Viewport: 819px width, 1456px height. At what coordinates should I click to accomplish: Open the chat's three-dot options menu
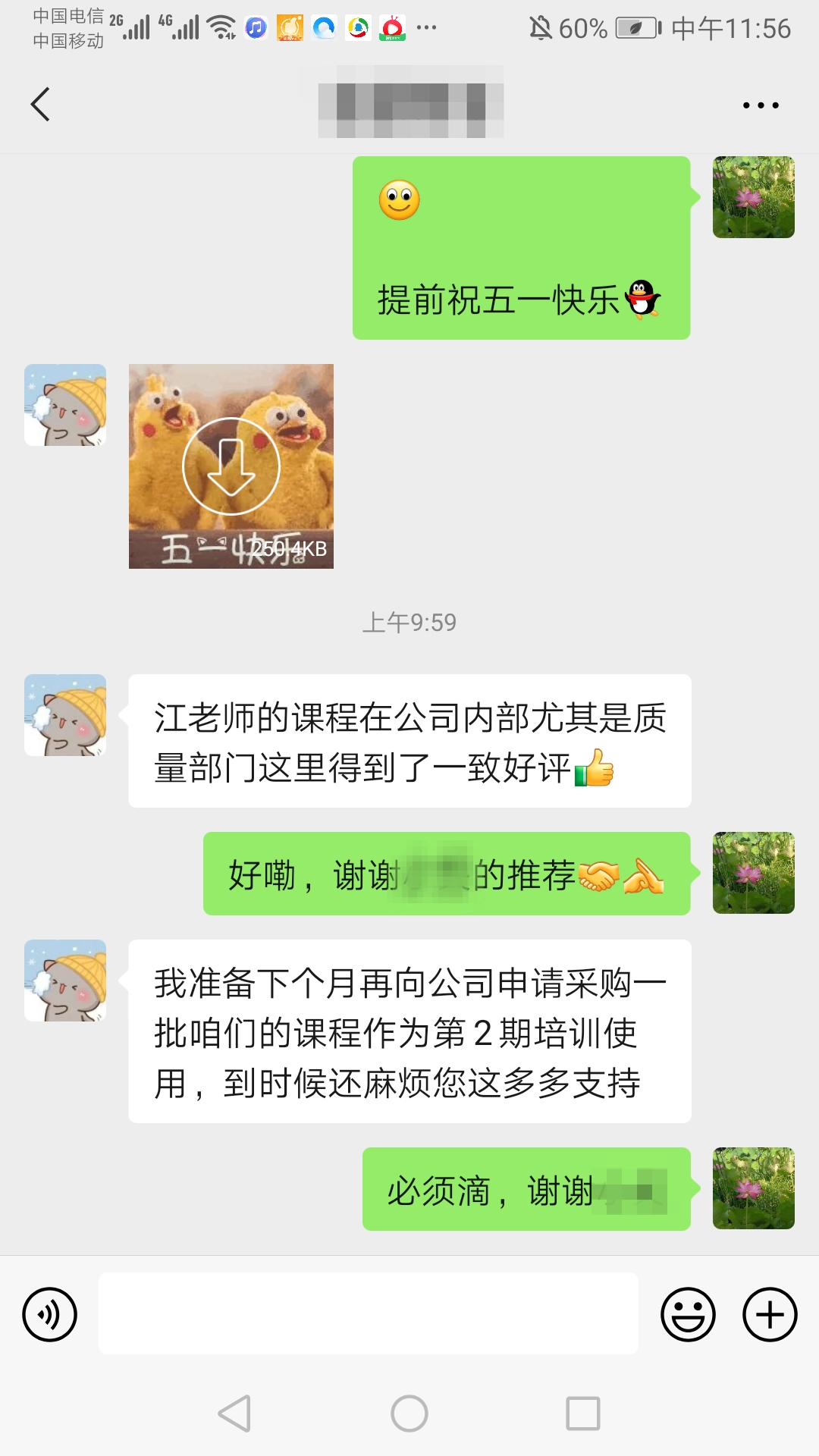click(x=761, y=105)
